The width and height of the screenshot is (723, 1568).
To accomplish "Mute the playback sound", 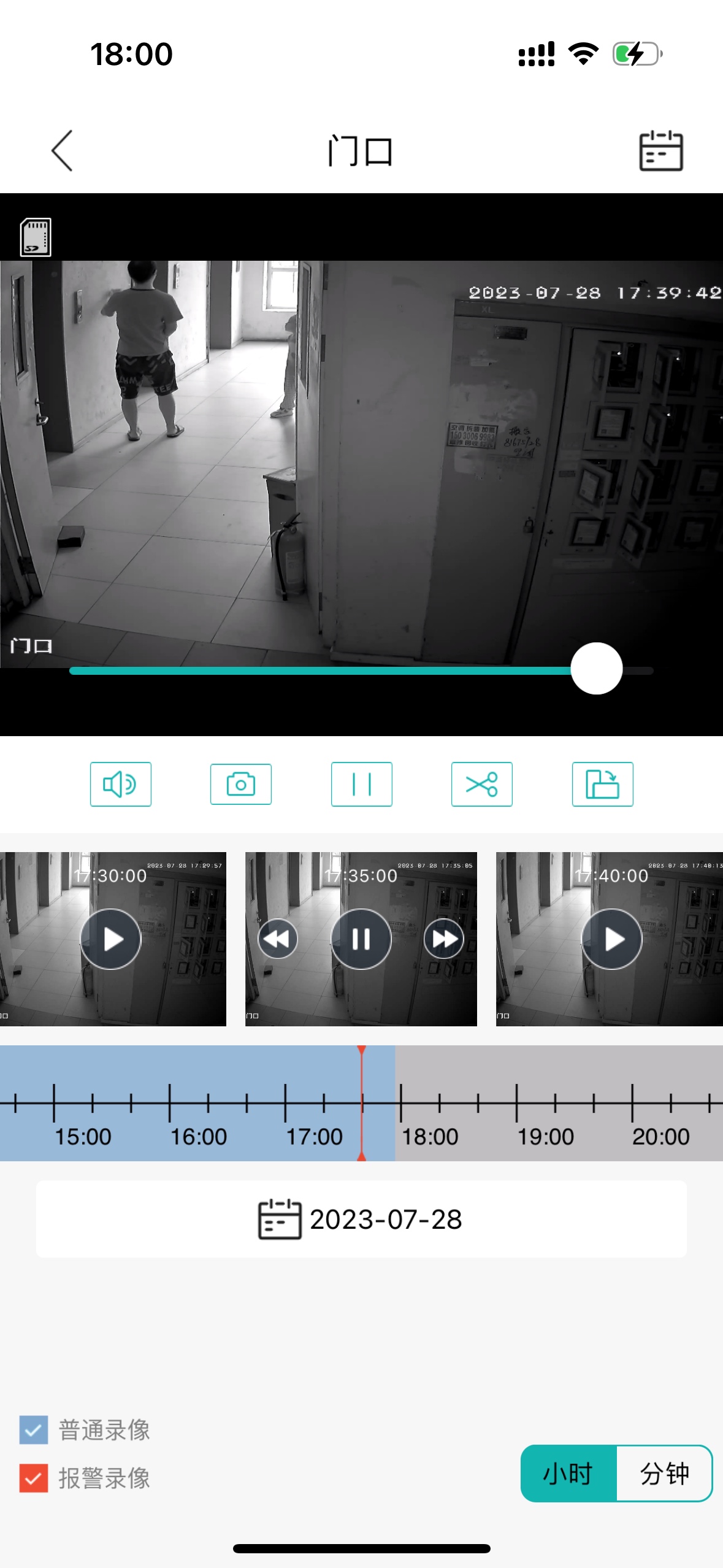I will coord(120,784).
